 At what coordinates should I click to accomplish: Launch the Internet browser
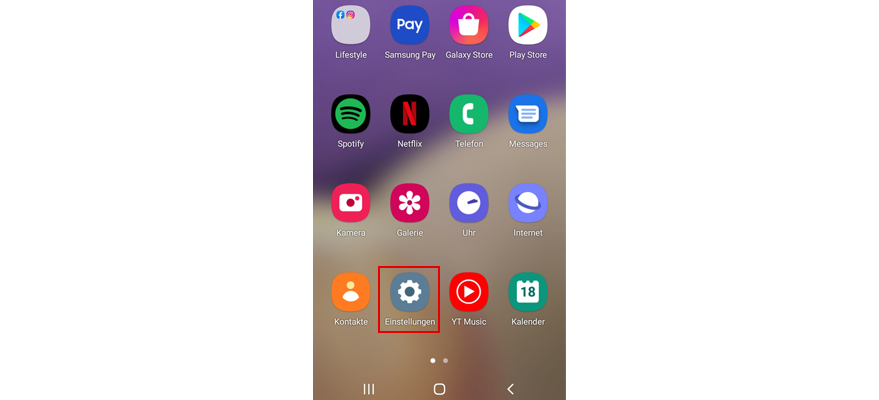[528, 203]
